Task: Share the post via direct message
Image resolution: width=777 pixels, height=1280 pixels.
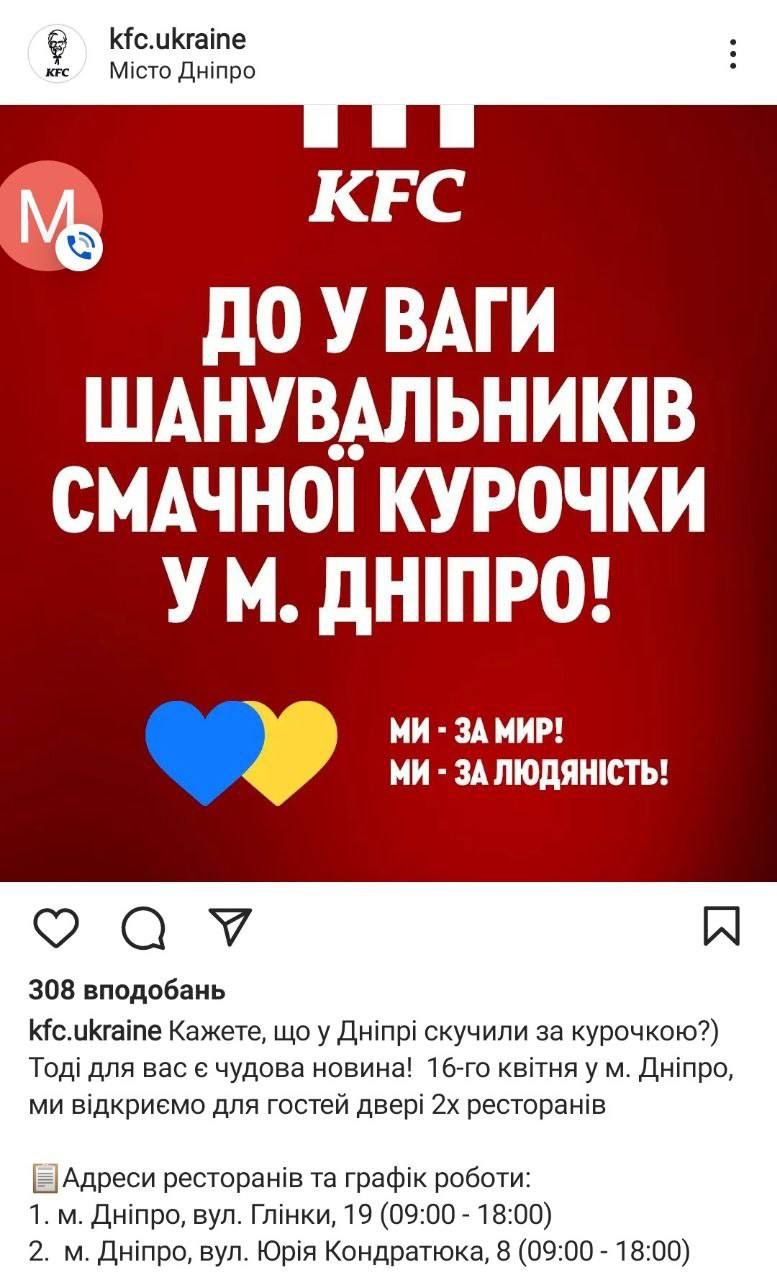Action: point(229,927)
